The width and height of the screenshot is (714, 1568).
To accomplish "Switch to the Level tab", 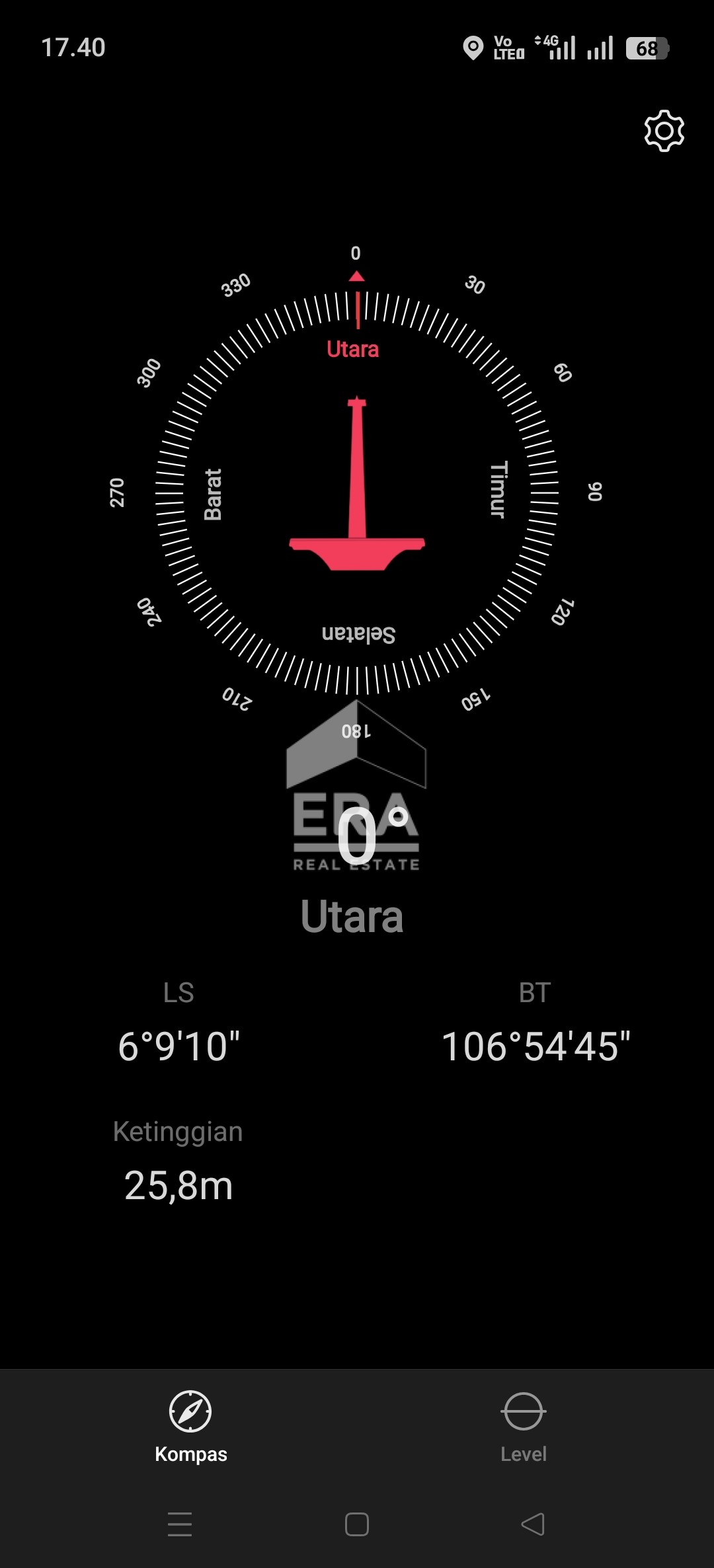I will click(523, 1427).
